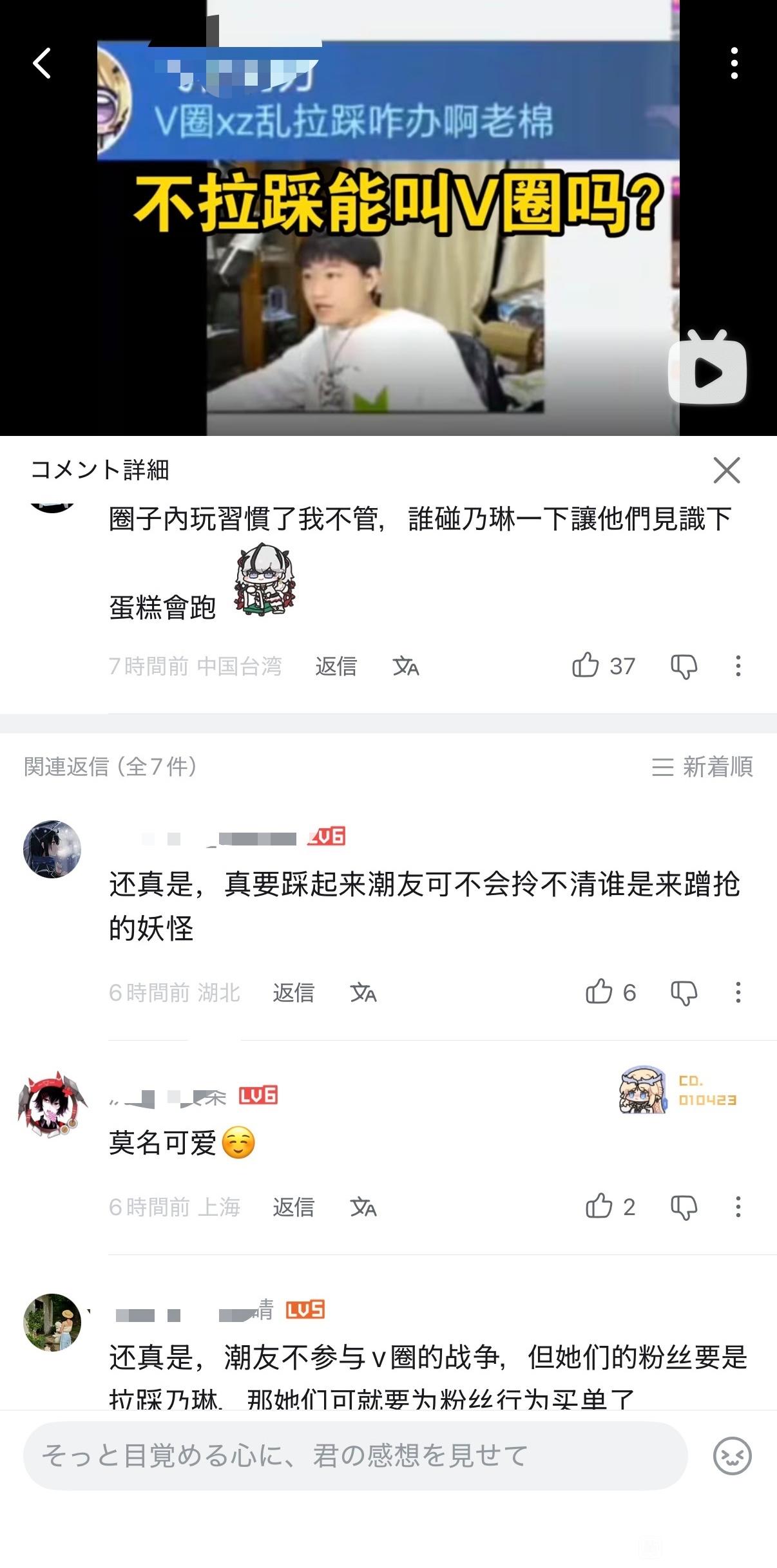Open more options for 湖北 reply
The height and width of the screenshot is (1568, 777).
(x=738, y=992)
